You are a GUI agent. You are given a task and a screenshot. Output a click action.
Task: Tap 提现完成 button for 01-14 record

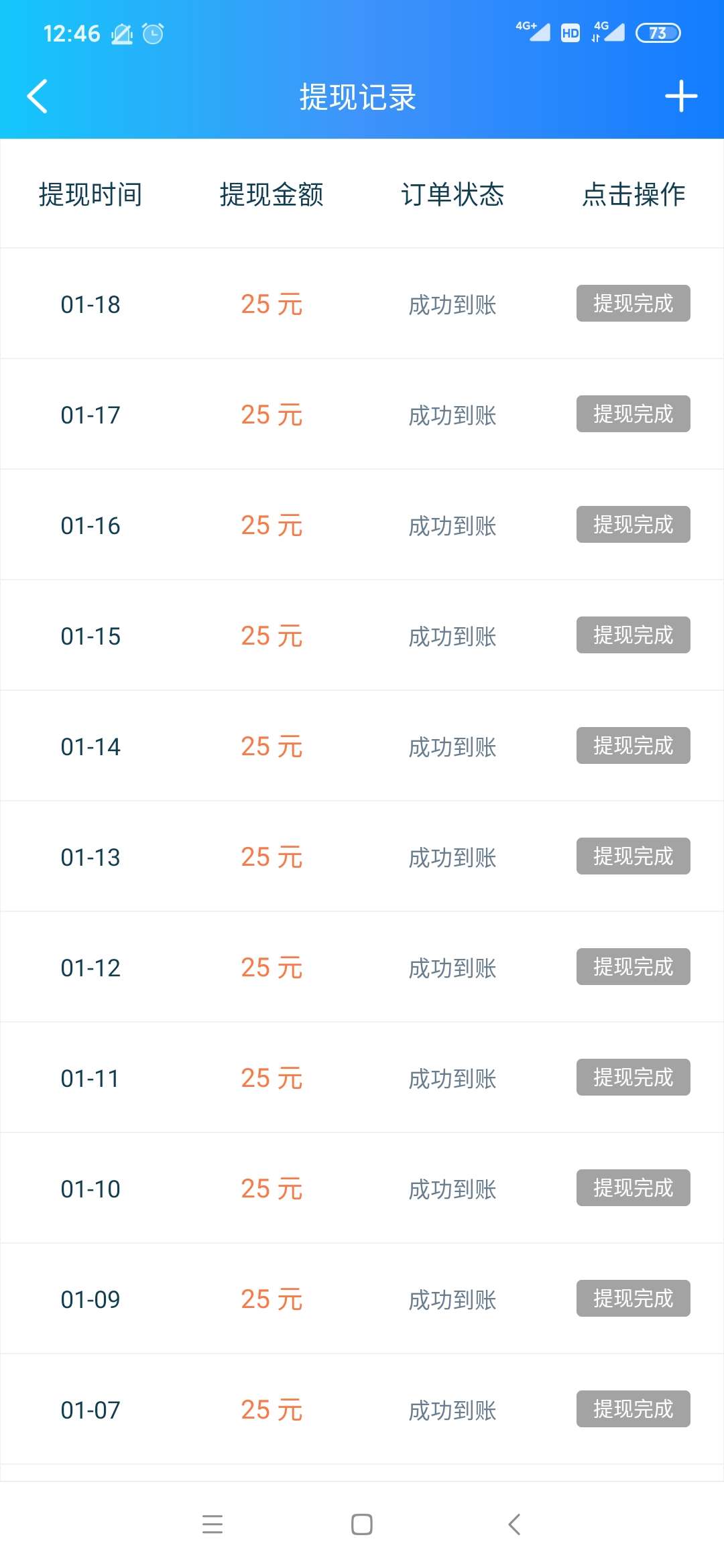tap(633, 746)
